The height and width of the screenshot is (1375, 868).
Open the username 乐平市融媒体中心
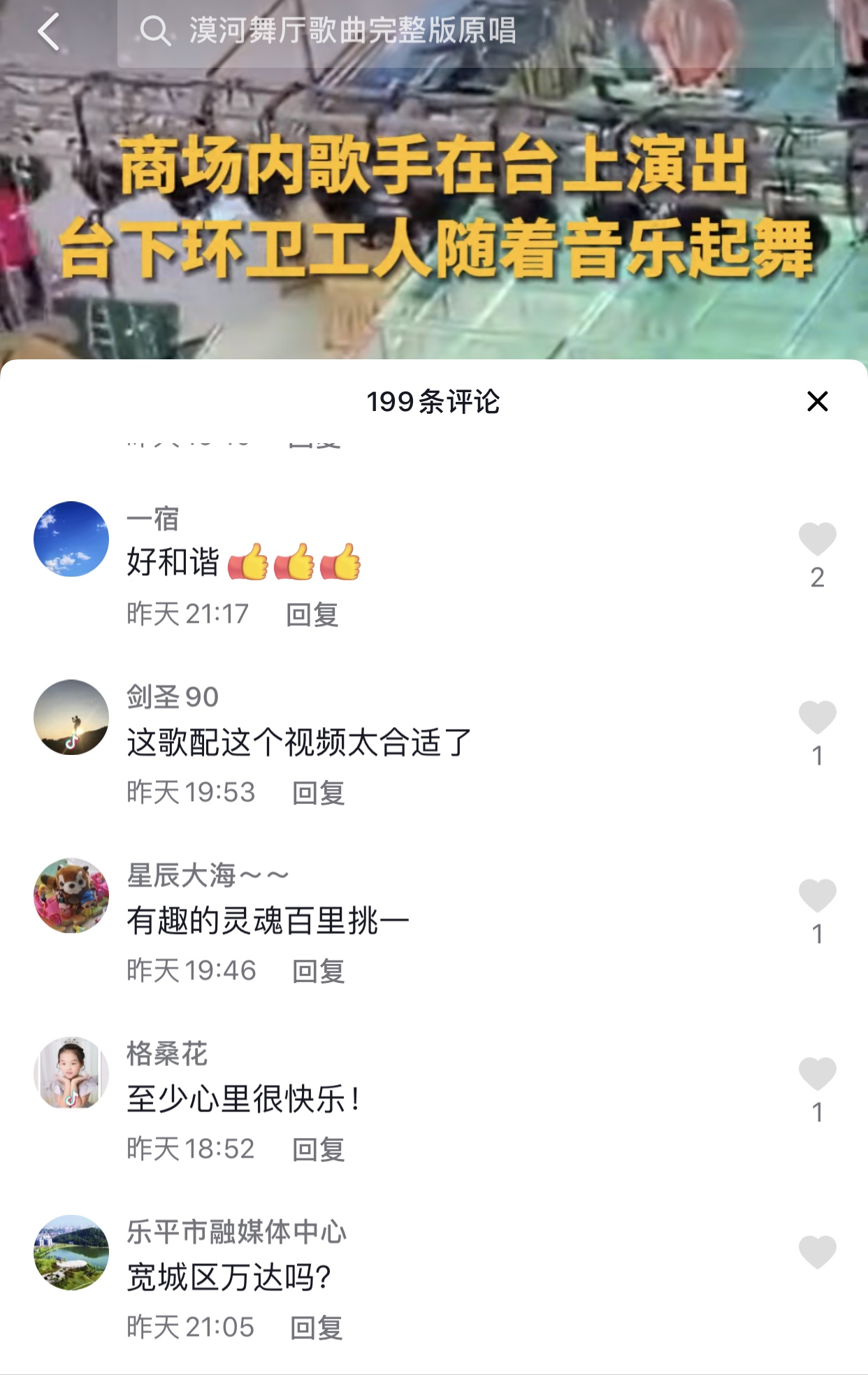[236, 1232]
